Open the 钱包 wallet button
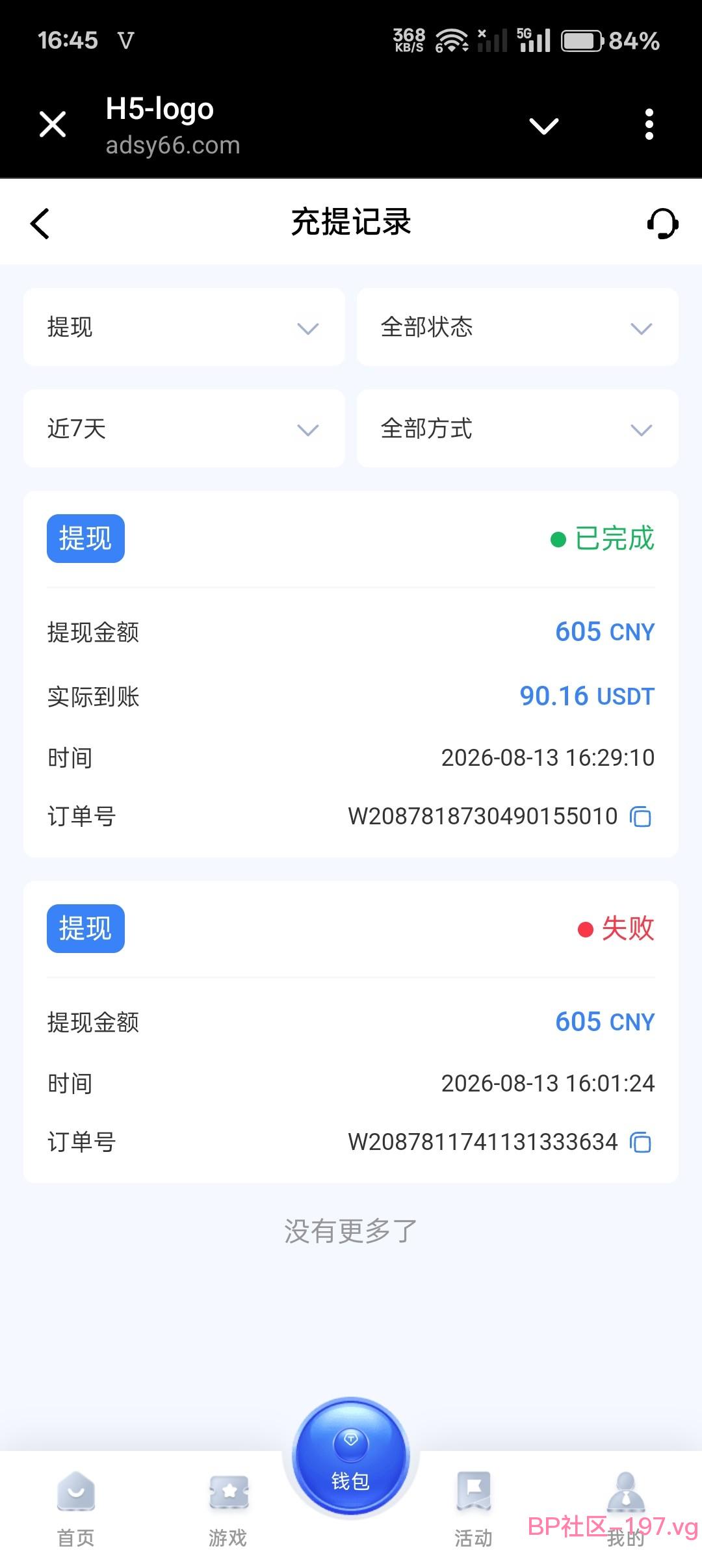702x1568 pixels. tap(351, 1457)
